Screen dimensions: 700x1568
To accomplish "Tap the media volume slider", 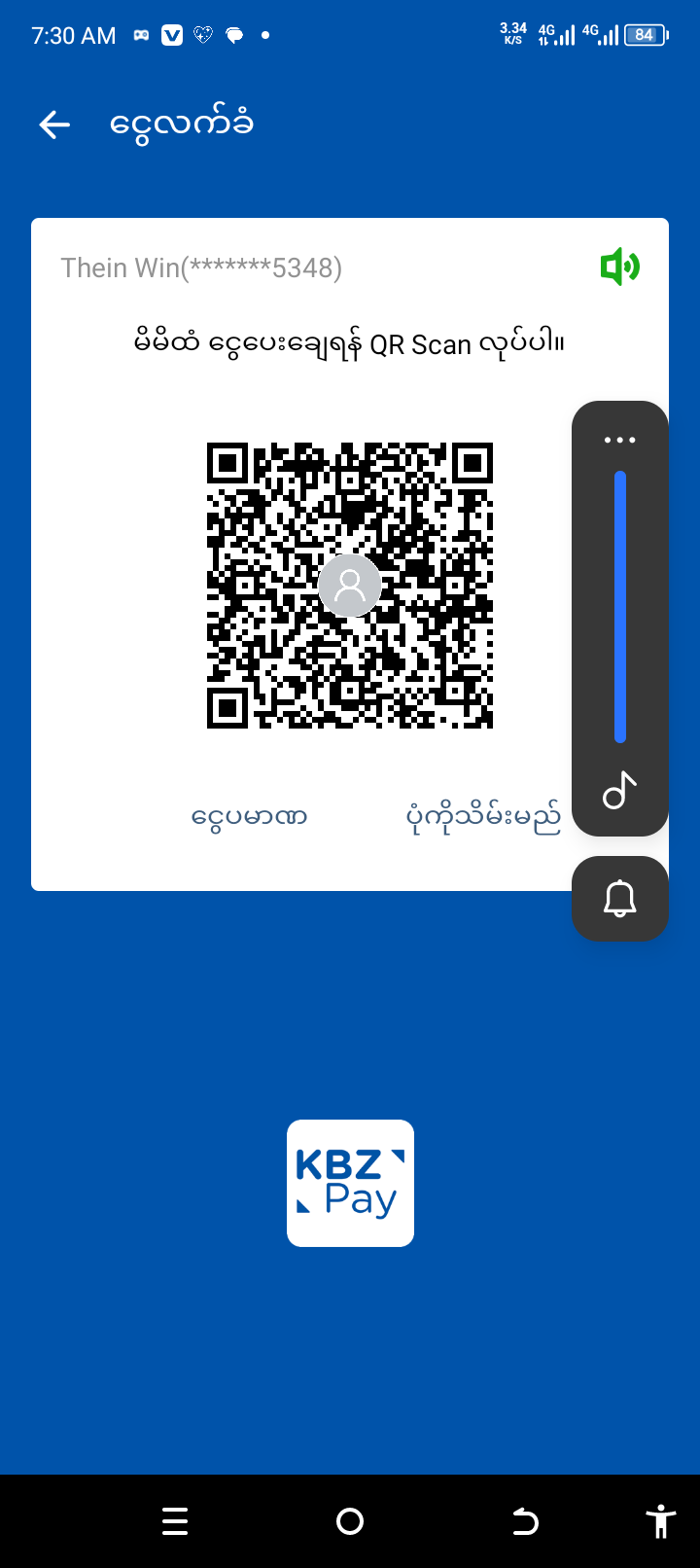I will click(x=619, y=607).
